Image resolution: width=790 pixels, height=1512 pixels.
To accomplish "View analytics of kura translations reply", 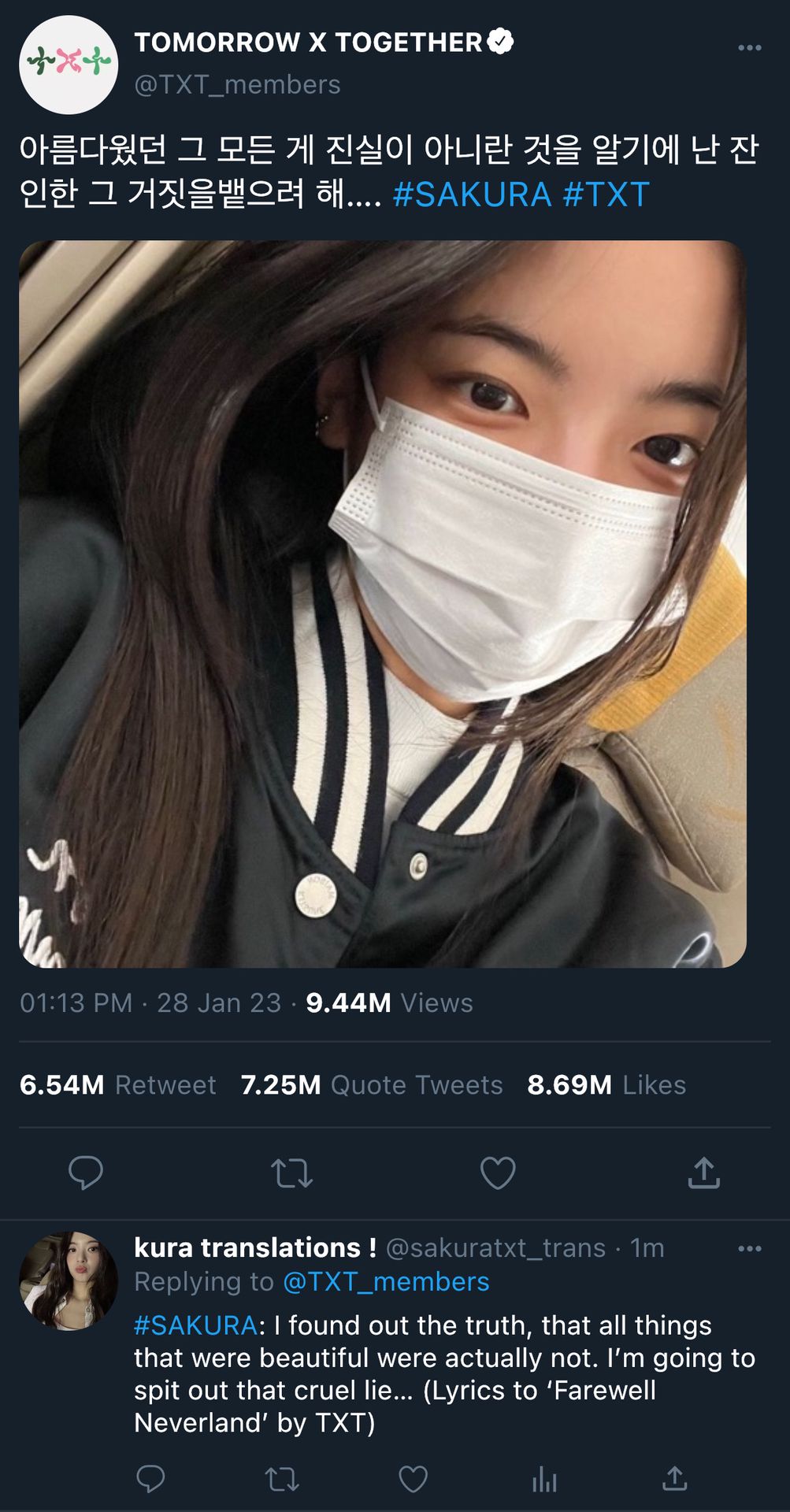I will pyautogui.click(x=544, y=1480).
